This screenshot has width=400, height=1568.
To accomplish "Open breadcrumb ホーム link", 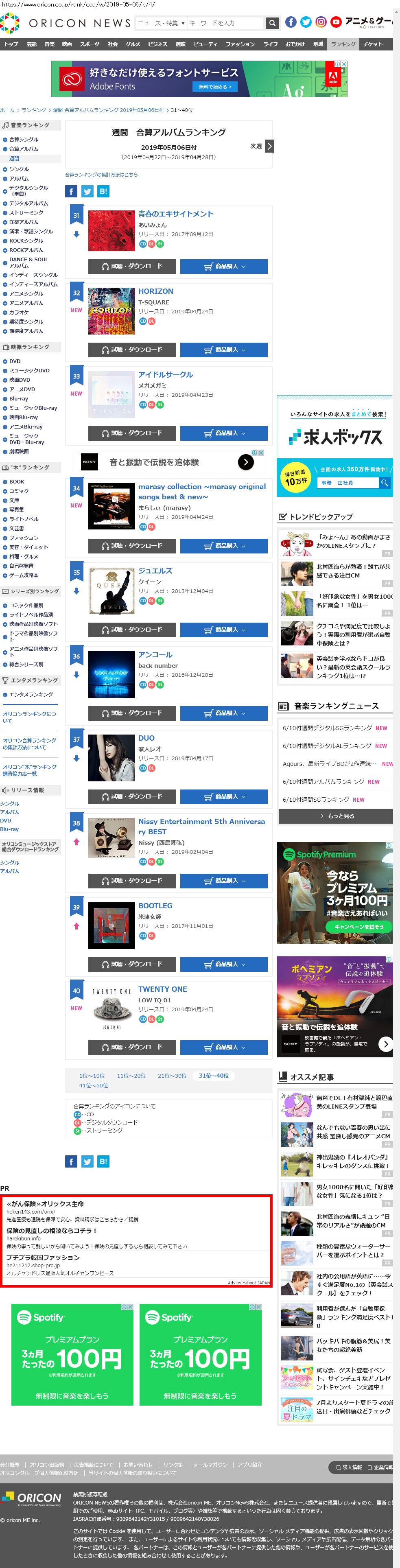I will 7,110.
